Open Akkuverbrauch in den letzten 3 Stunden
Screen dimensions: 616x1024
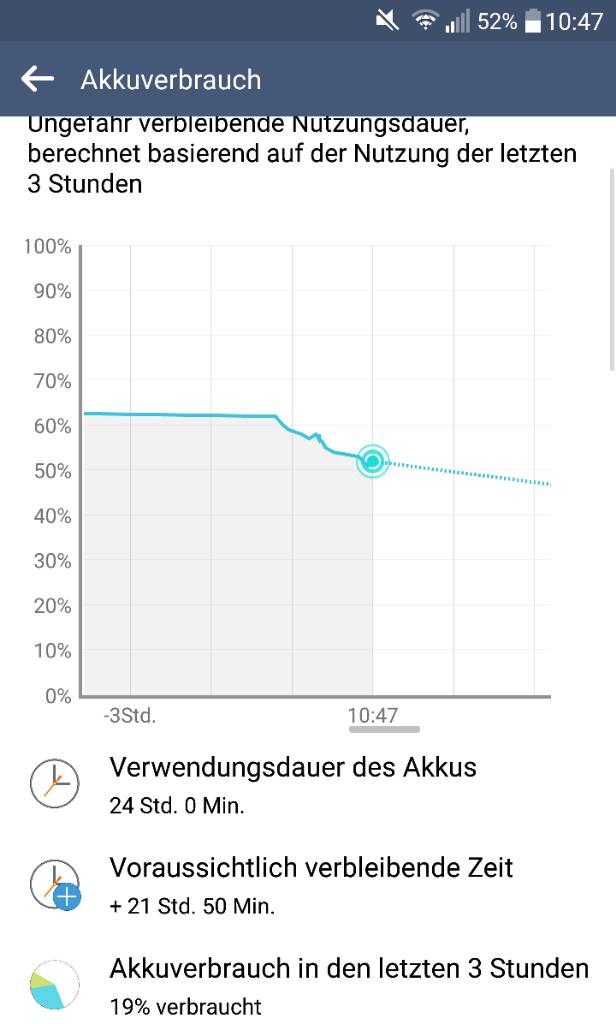point(308,985)
